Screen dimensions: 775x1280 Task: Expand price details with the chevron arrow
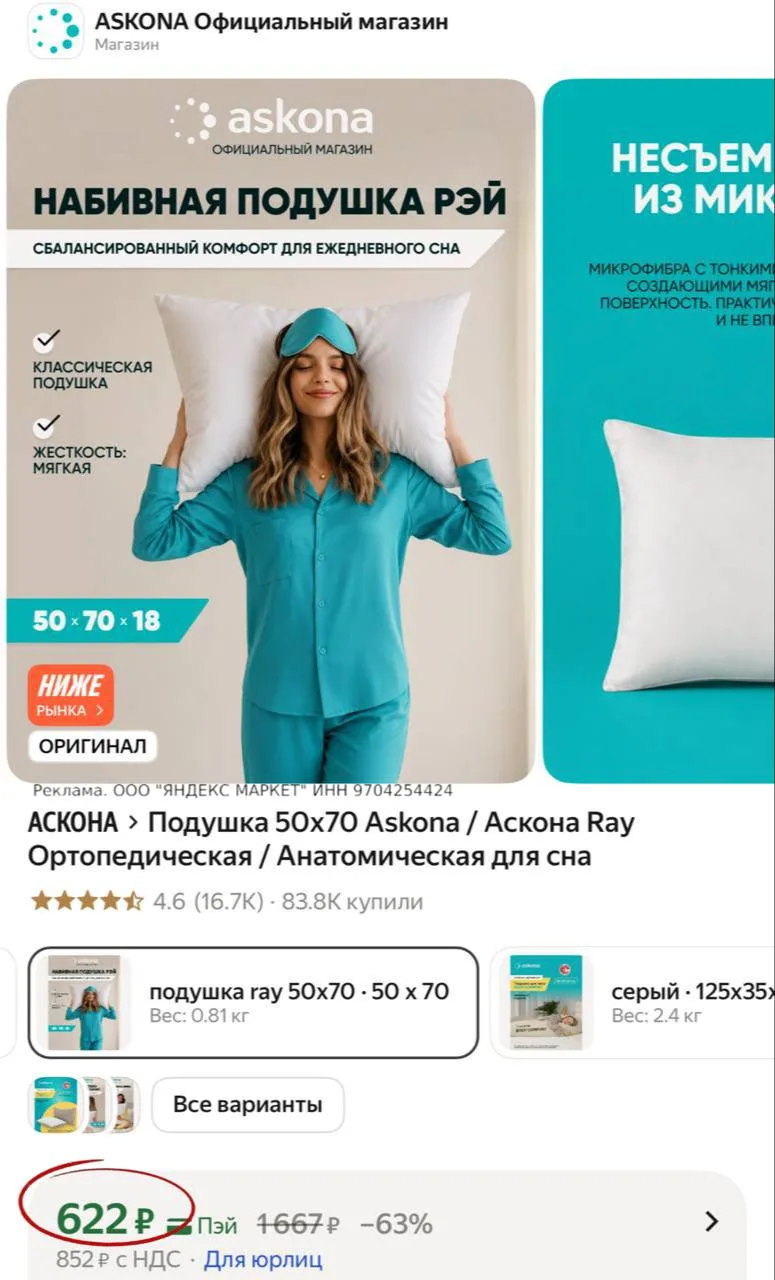[711, 1221]
